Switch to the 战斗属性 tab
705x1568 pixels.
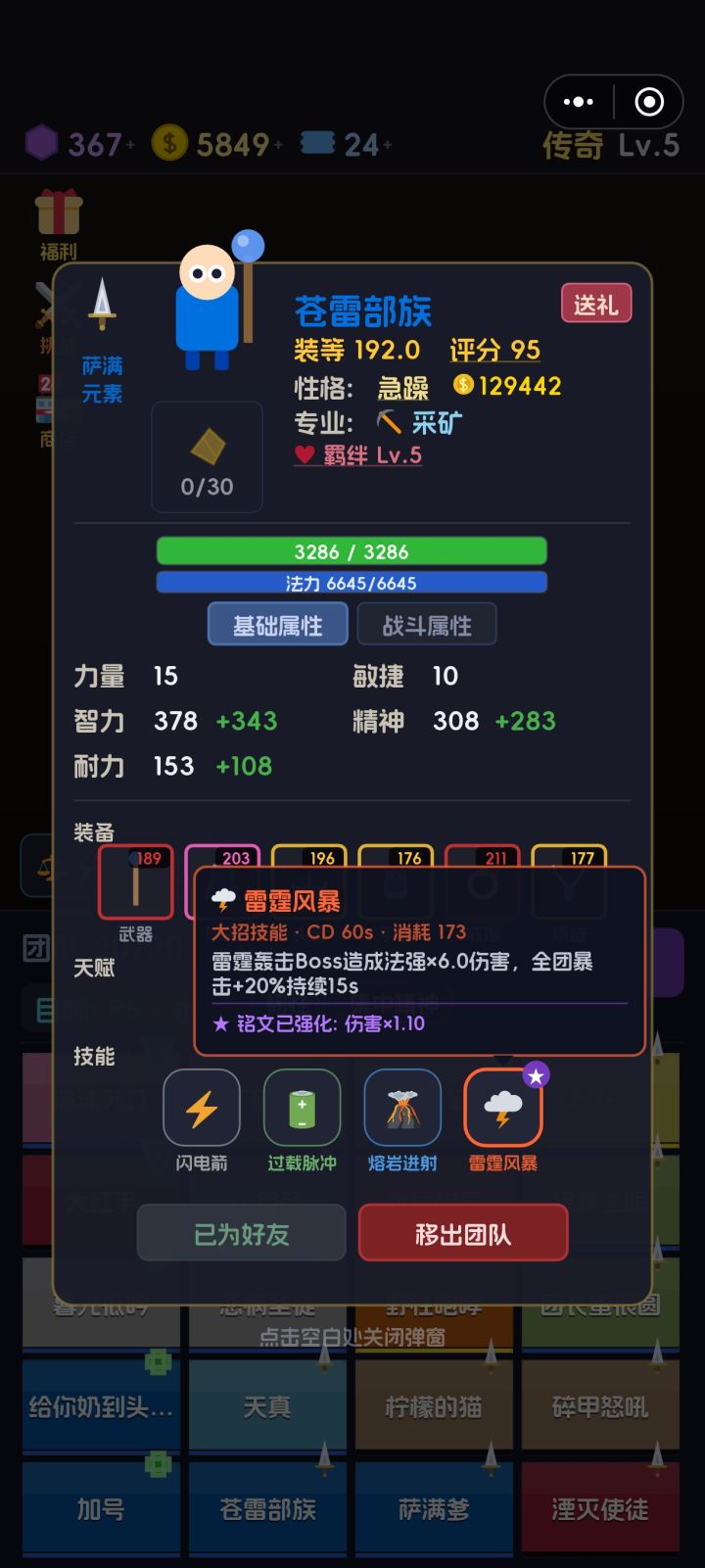tap(428, 624)
